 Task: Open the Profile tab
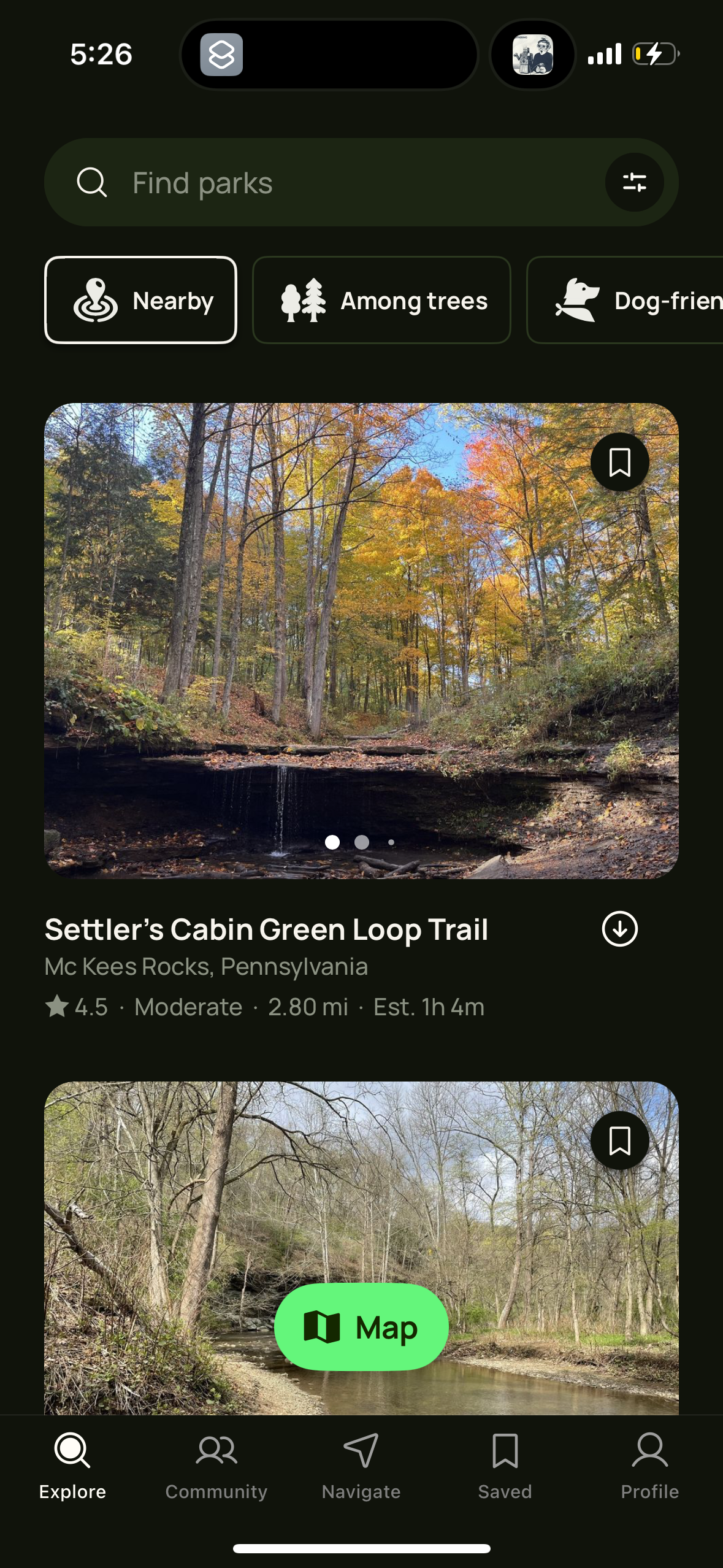(651, 1451)
